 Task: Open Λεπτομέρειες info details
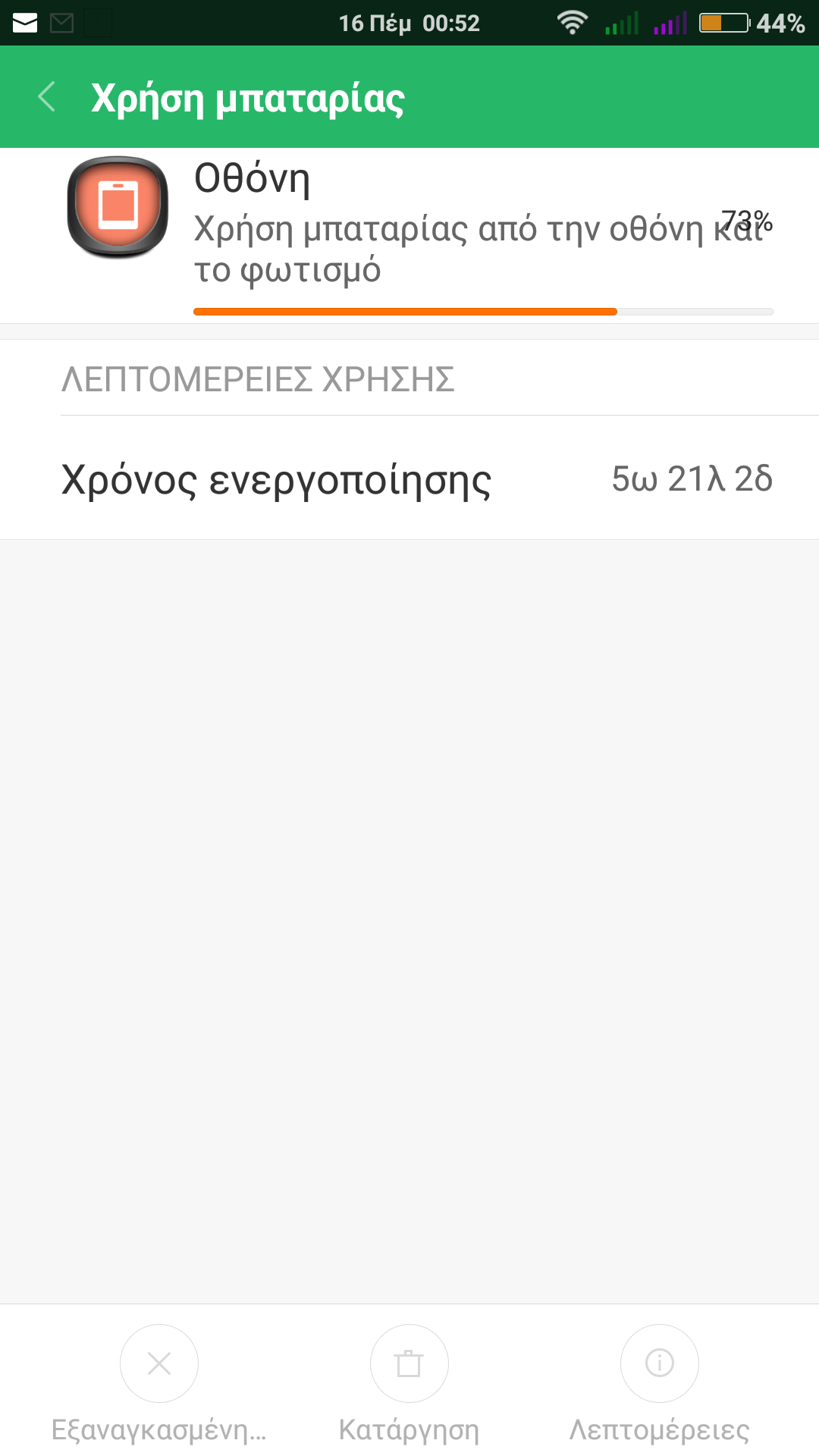(659, 1363)
